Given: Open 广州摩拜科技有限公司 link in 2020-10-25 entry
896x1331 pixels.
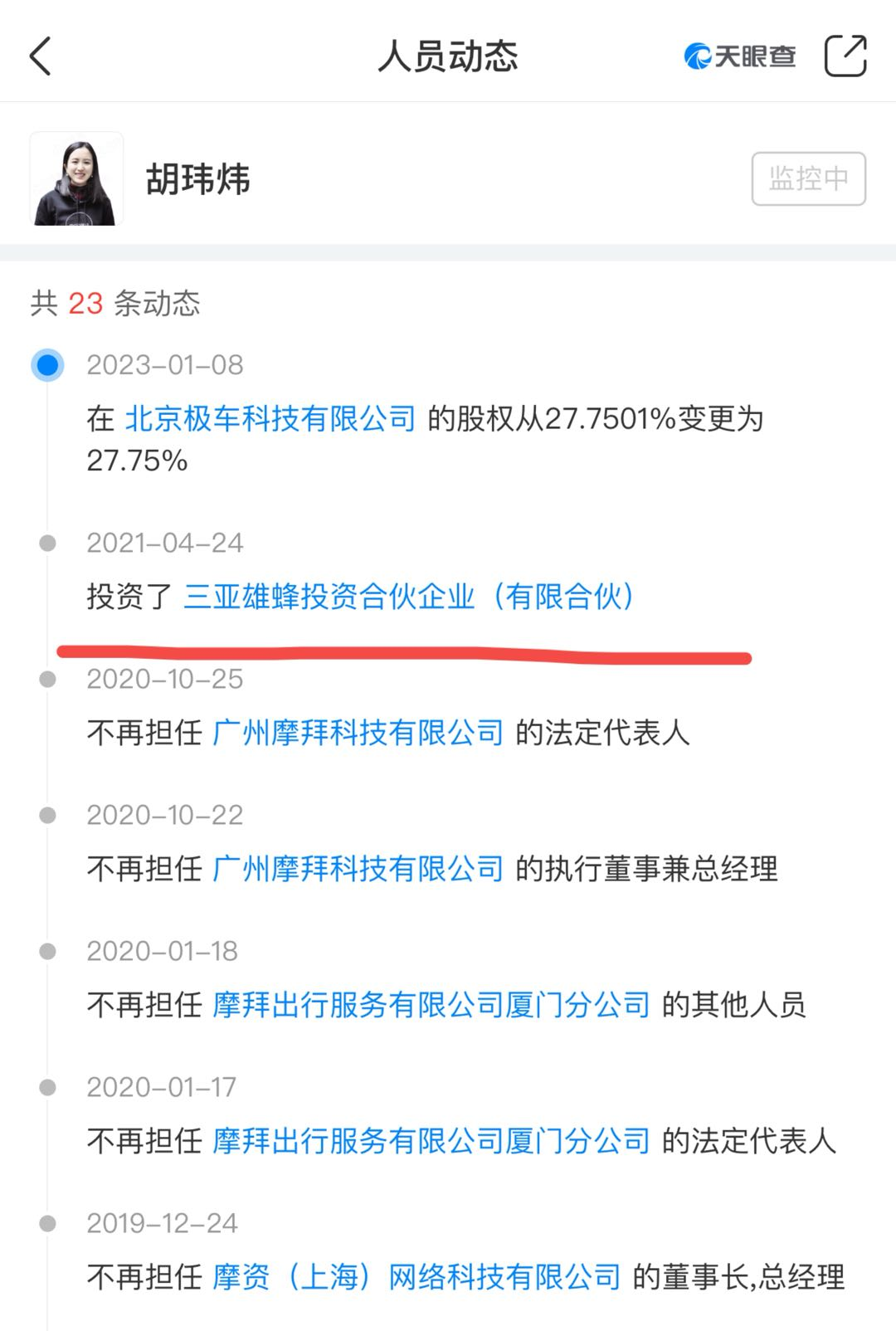Looking at the screenshot, I should tap(358, 733).
